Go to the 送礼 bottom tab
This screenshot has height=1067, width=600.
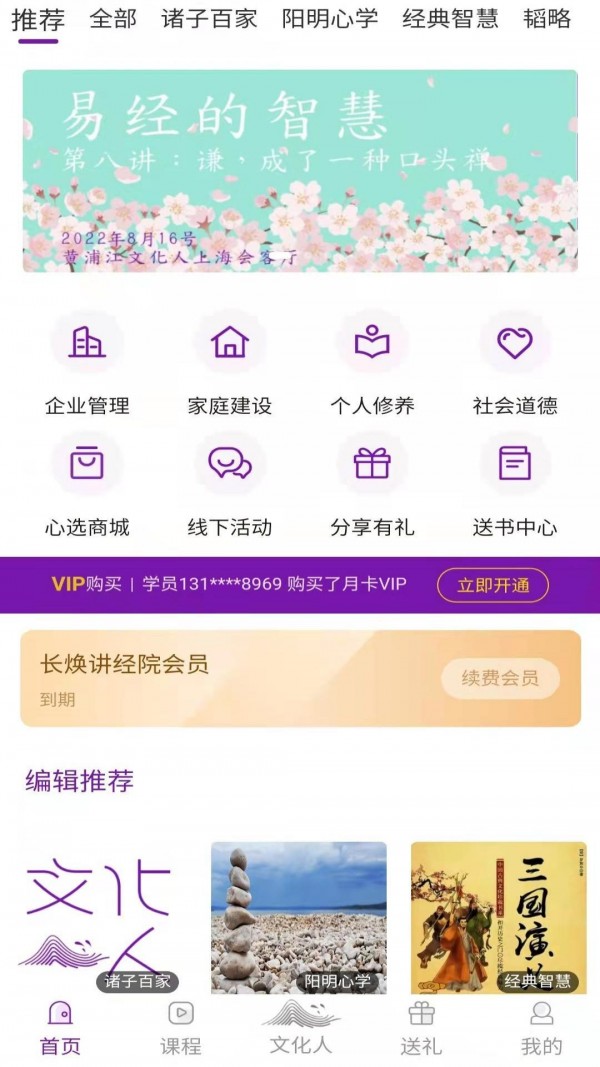[x=421, y=1028]
